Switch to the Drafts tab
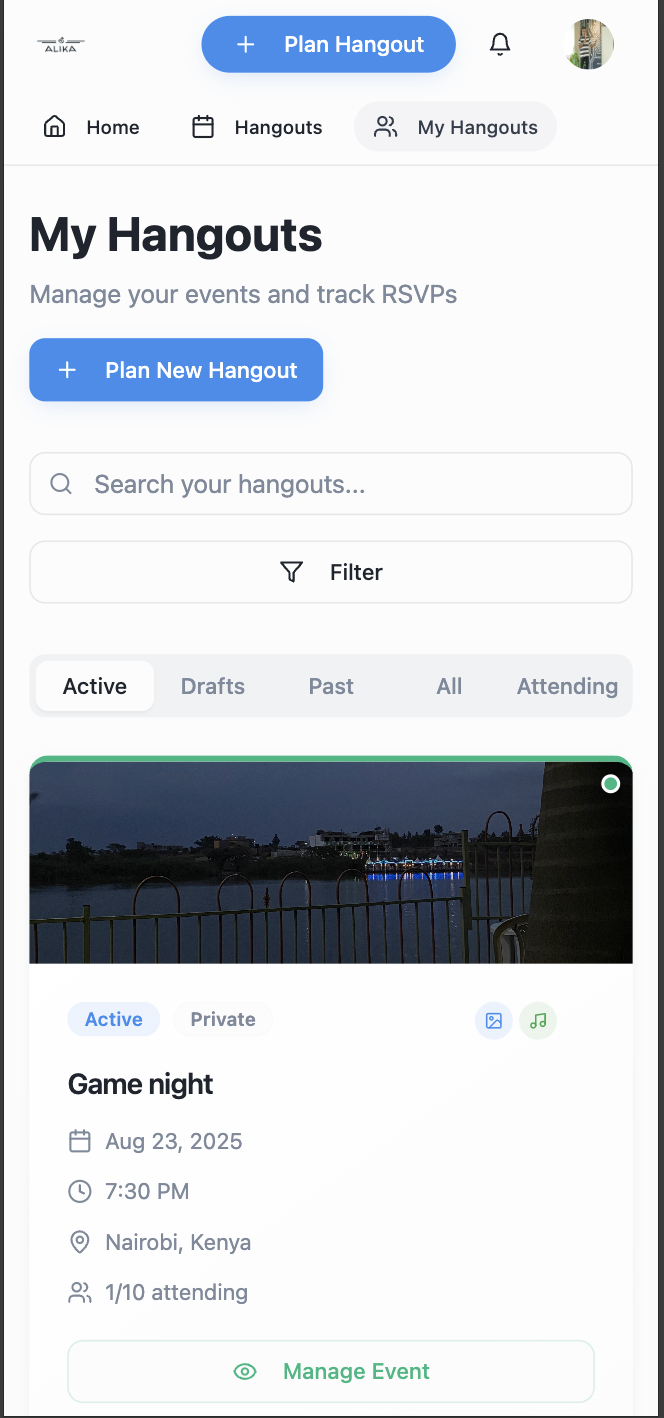The image size is (664, 1418). coord(213,686)
